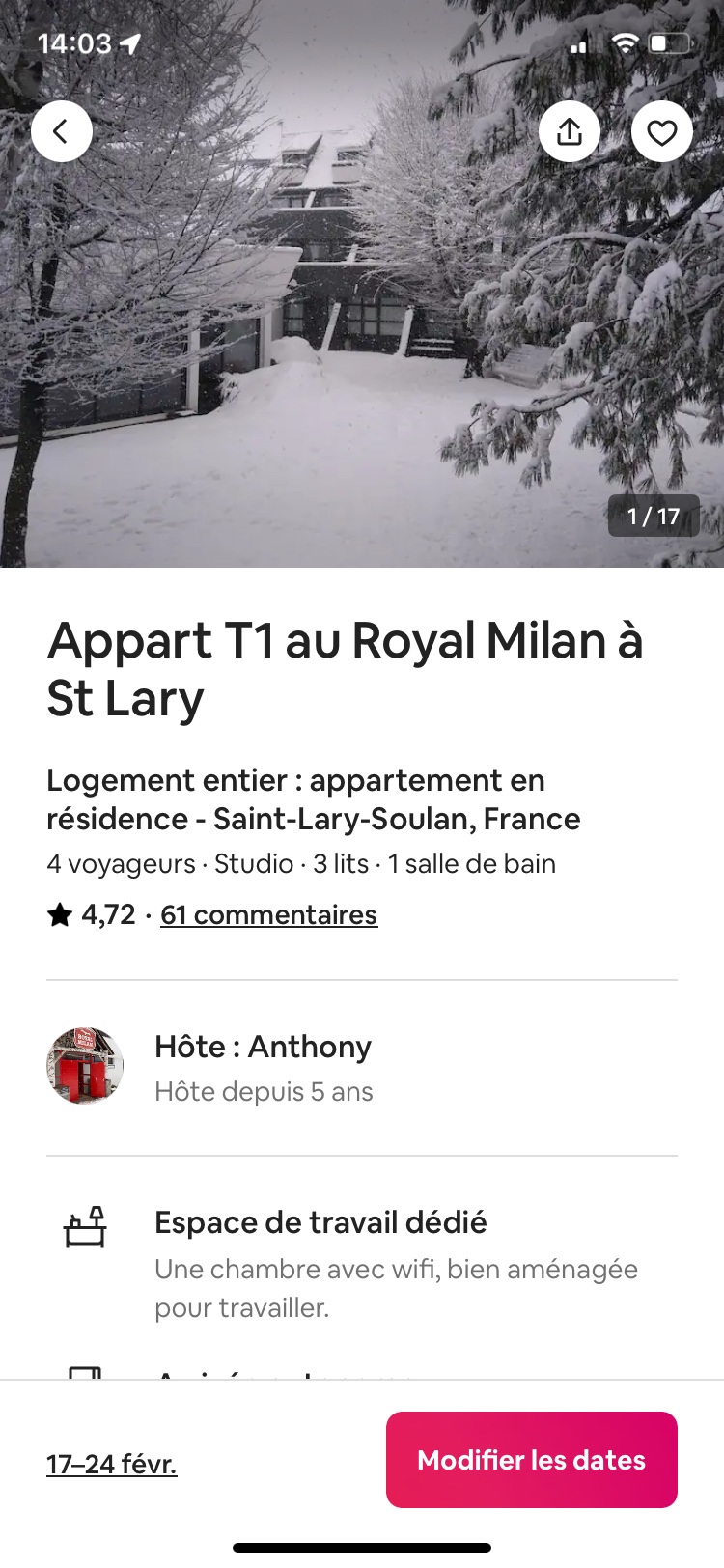724x1568 pixels.
Task: Share this Royal Milan listing
Action: (x=570, y=131)
